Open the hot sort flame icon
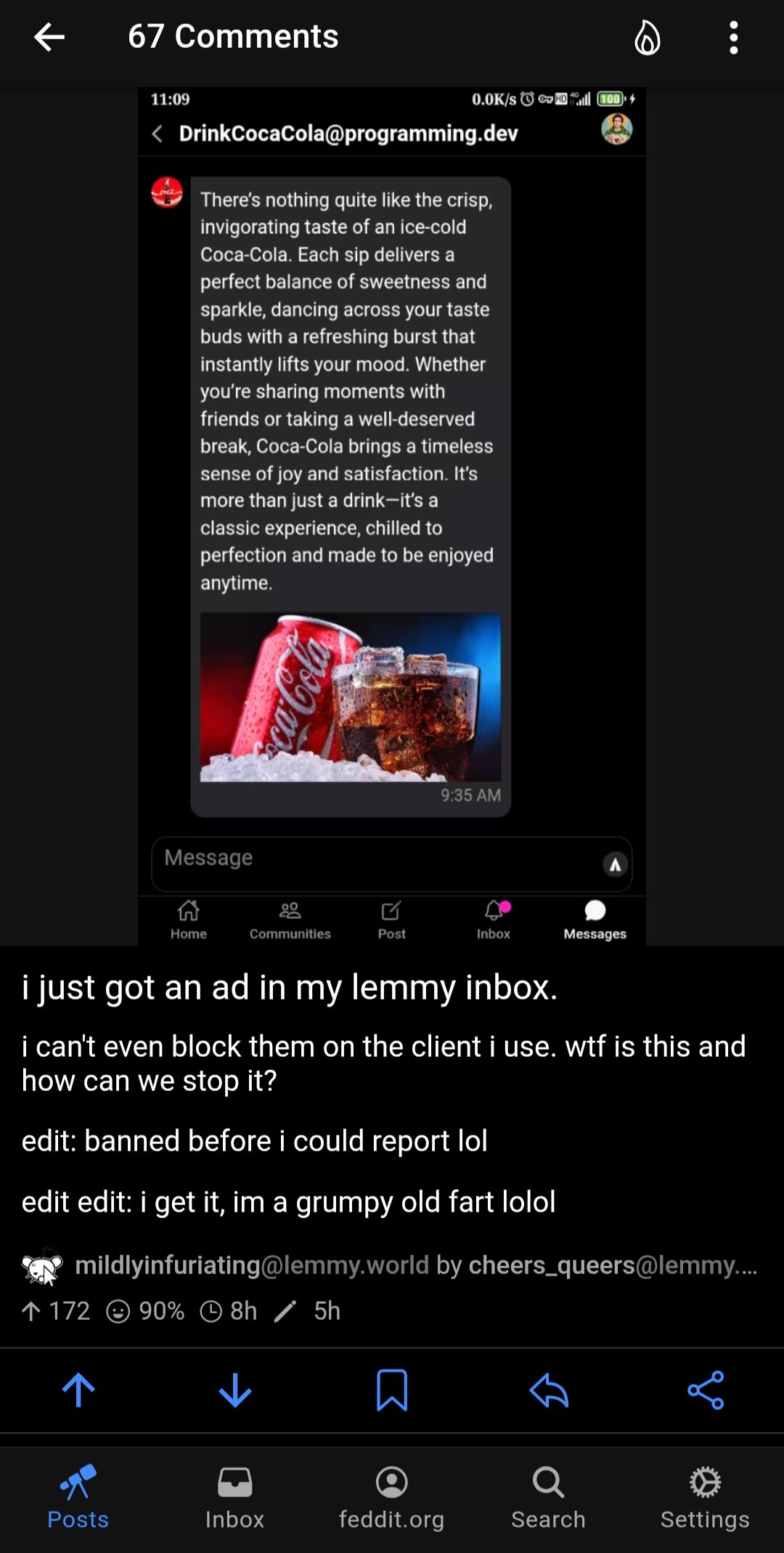Screen dimensions: 784x1553 pos(647,37)
